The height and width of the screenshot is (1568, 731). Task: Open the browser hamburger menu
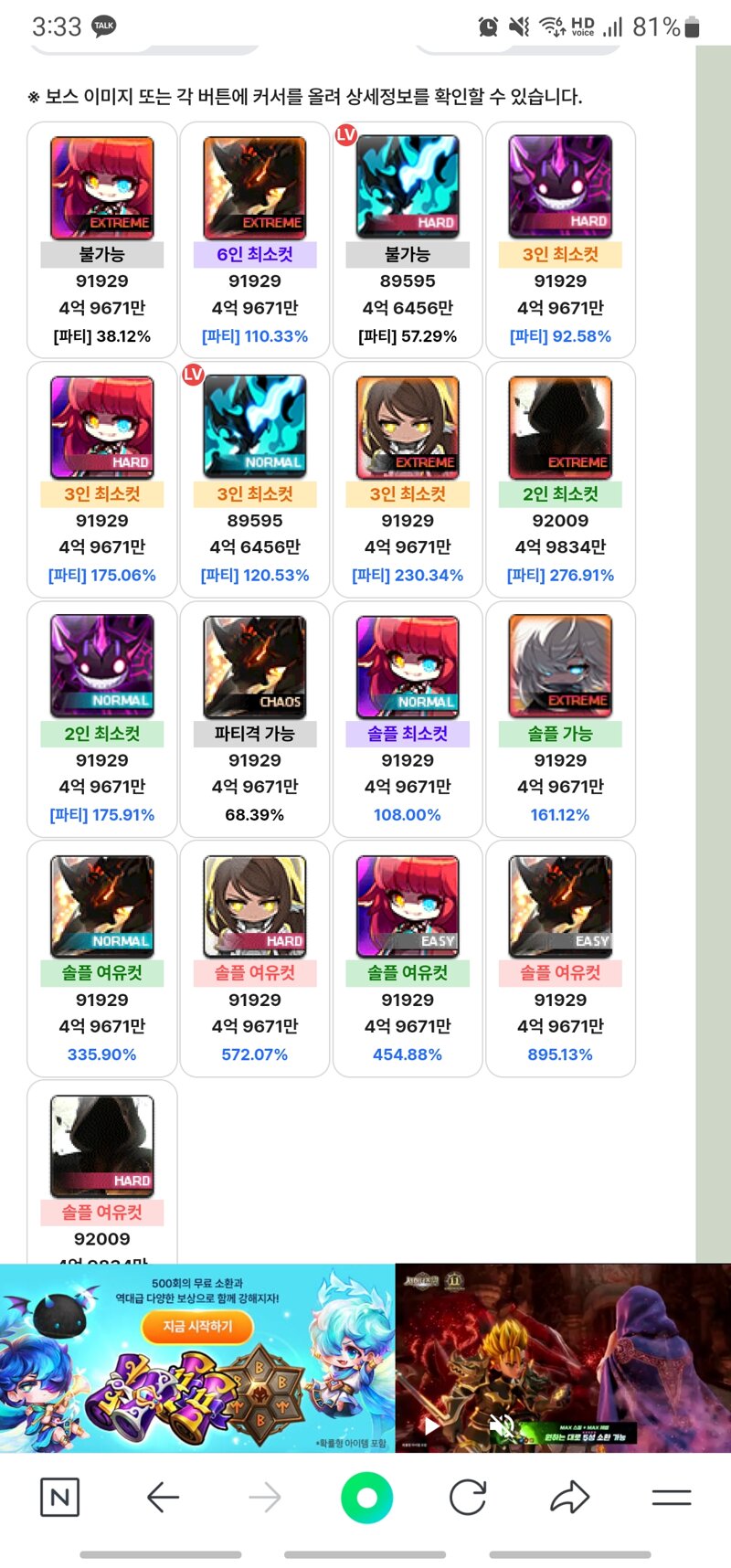[x=671, y=1497]
